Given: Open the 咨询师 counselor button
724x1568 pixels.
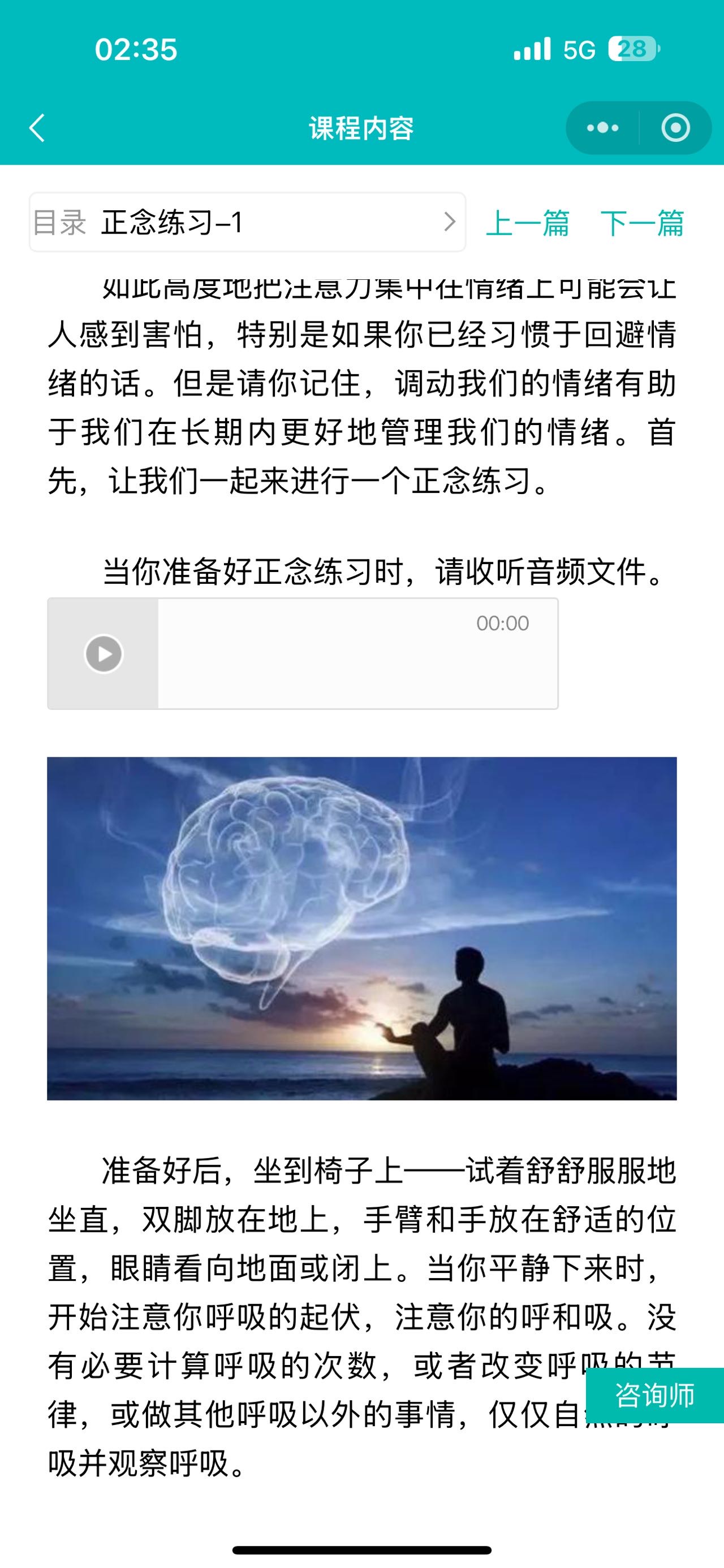Looking at the screenshot, I should point(654,1394).
